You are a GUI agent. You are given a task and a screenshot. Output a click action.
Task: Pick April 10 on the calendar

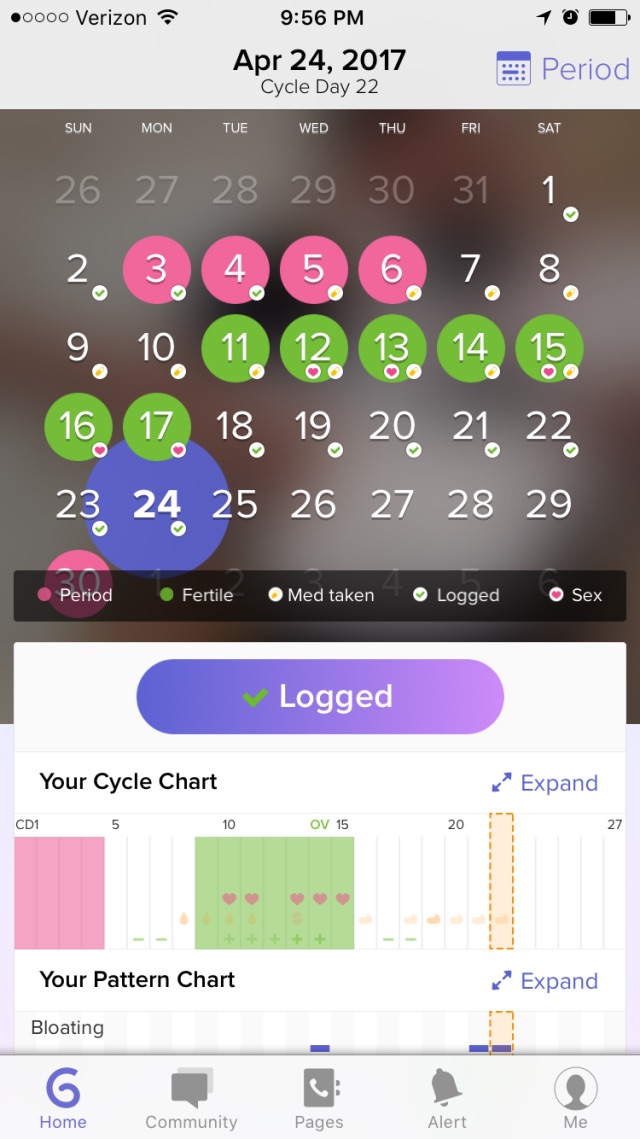156,348
